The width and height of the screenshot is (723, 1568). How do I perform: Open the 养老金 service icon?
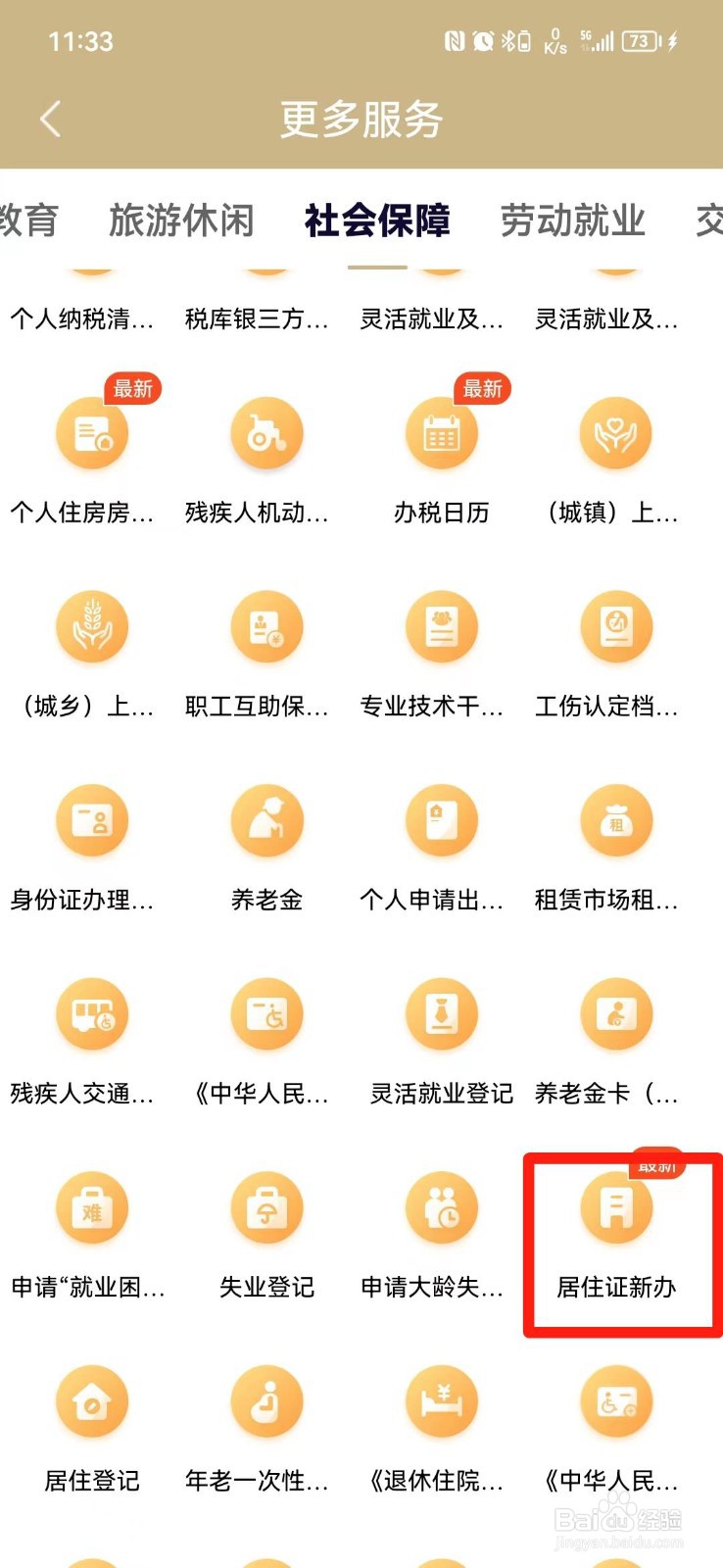266,820
